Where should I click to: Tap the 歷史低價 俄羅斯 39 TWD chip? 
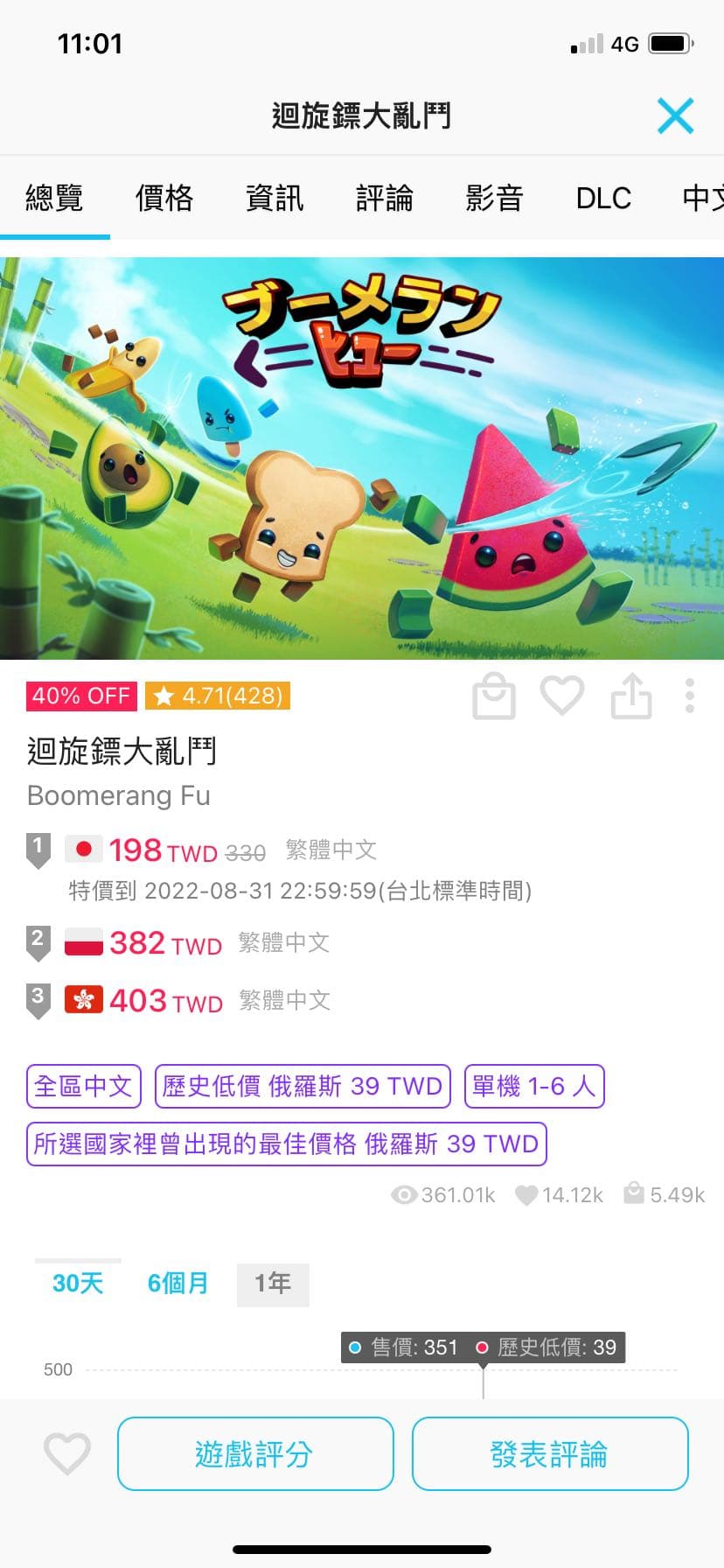[303, 1086]
